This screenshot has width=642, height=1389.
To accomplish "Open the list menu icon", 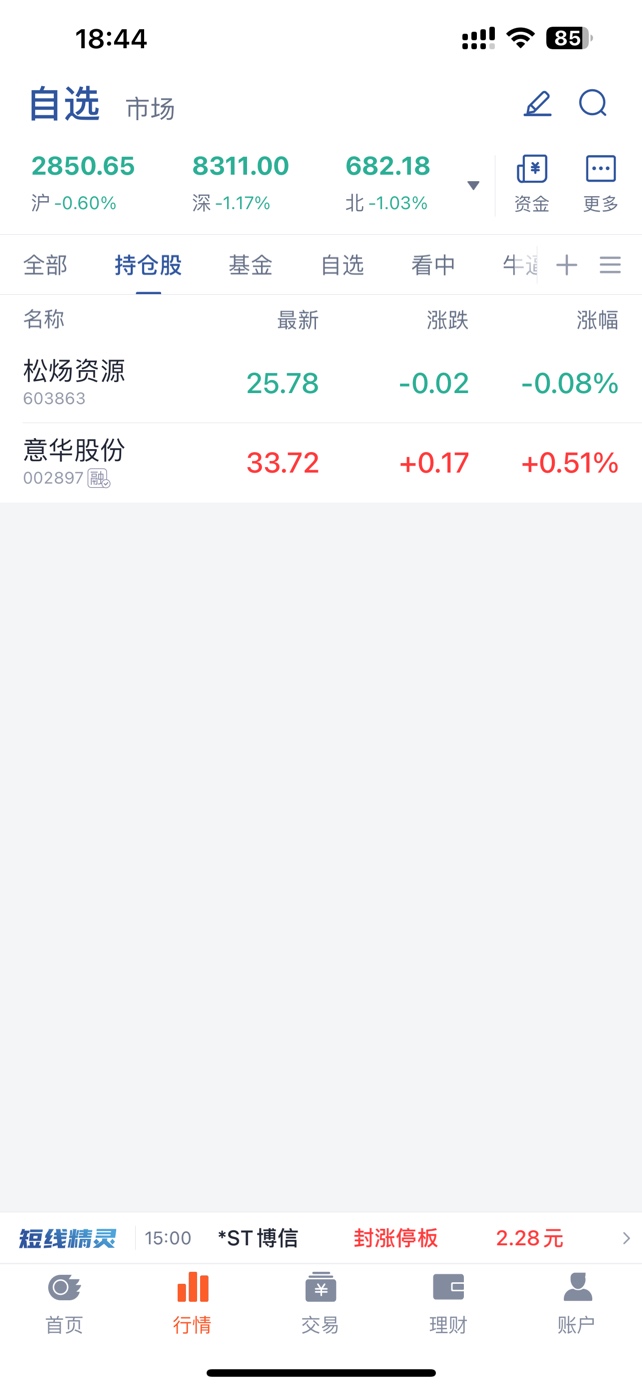I will pyautogui.click(x=610, y=265).
